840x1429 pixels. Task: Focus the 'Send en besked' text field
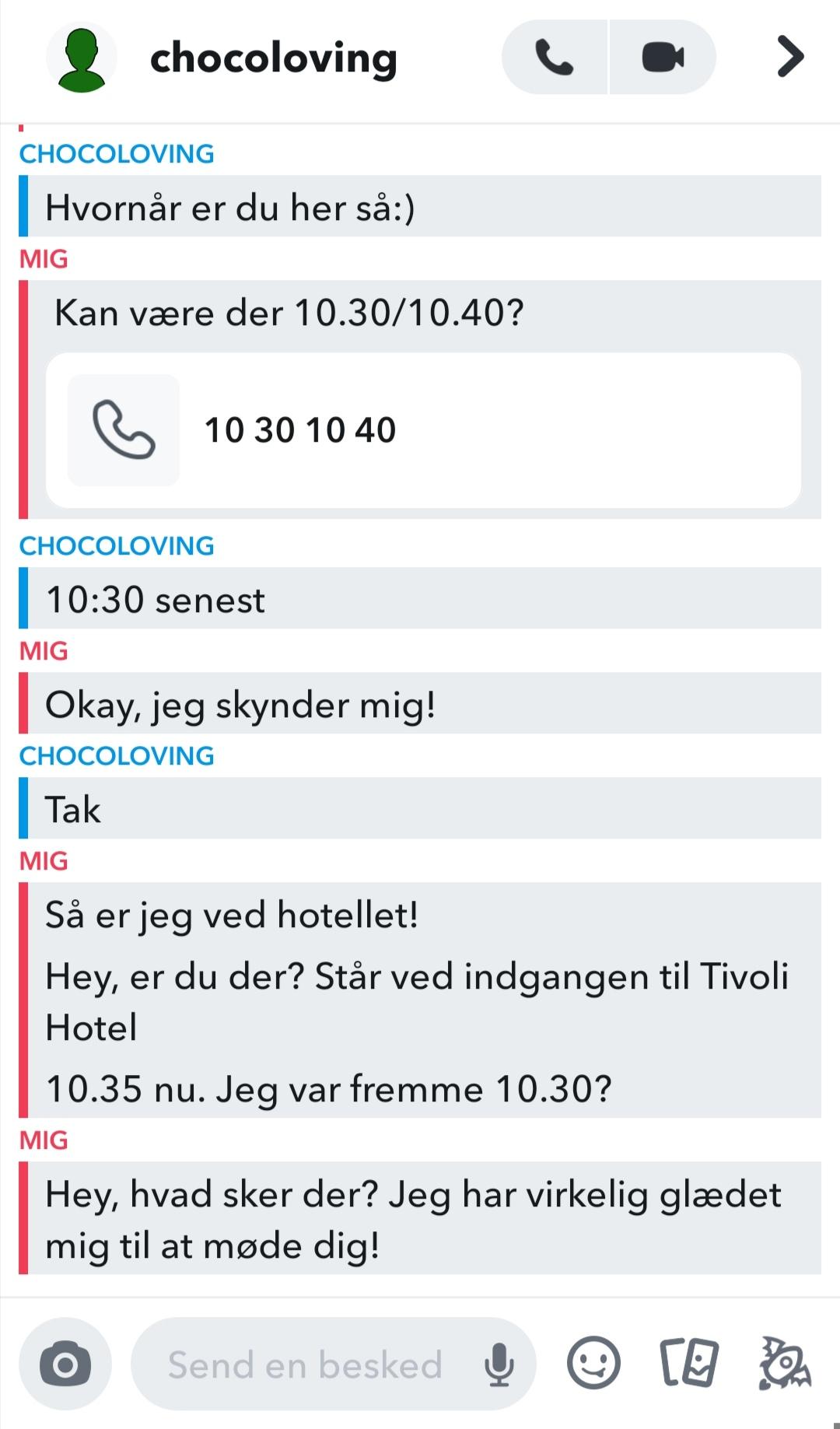[x=305, y=1364]
